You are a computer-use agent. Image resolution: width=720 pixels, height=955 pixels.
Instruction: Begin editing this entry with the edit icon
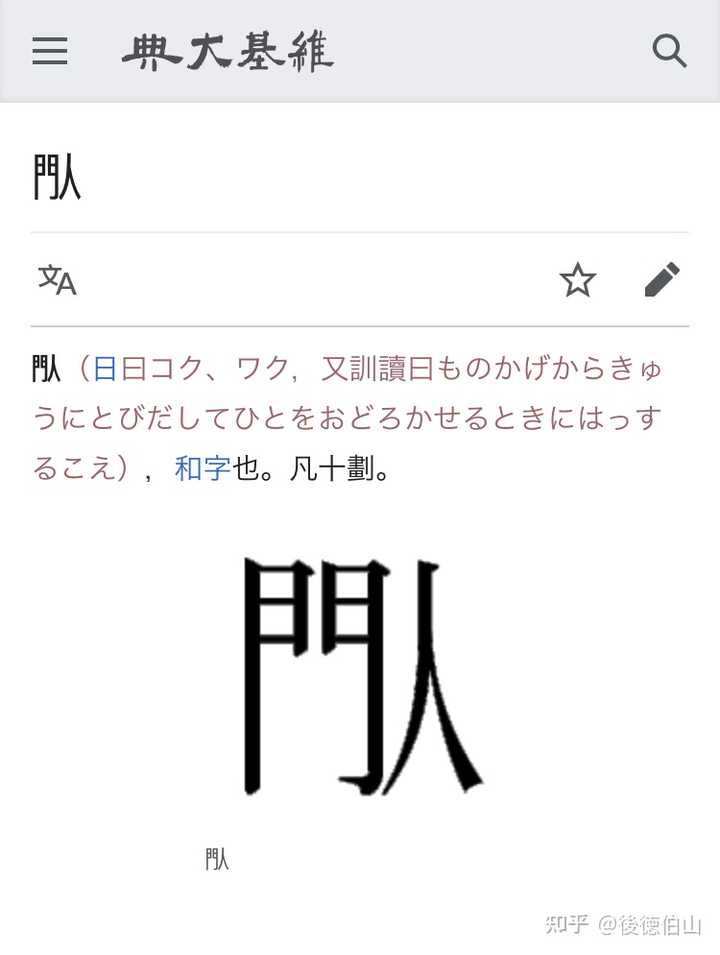662,281
